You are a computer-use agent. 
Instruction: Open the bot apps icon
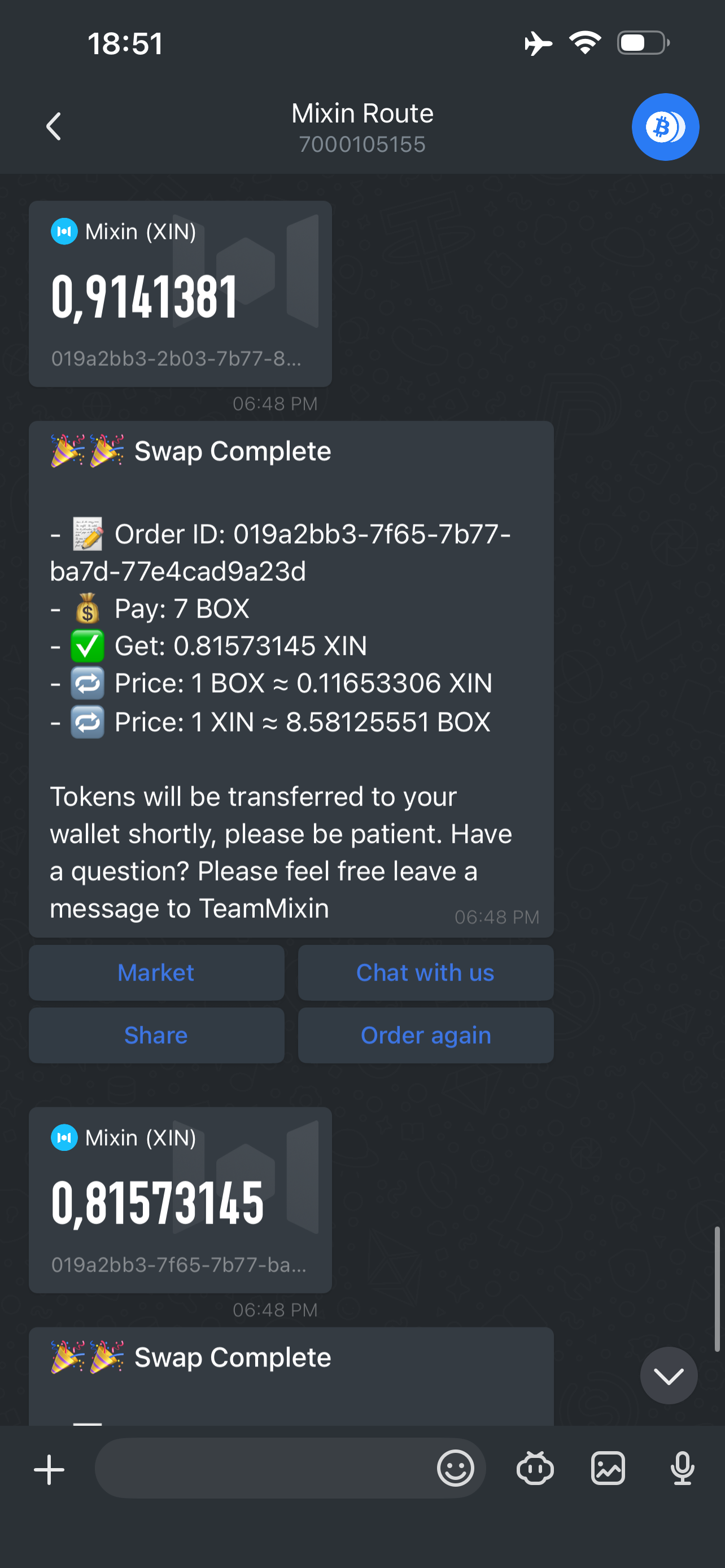point(535,1468)
